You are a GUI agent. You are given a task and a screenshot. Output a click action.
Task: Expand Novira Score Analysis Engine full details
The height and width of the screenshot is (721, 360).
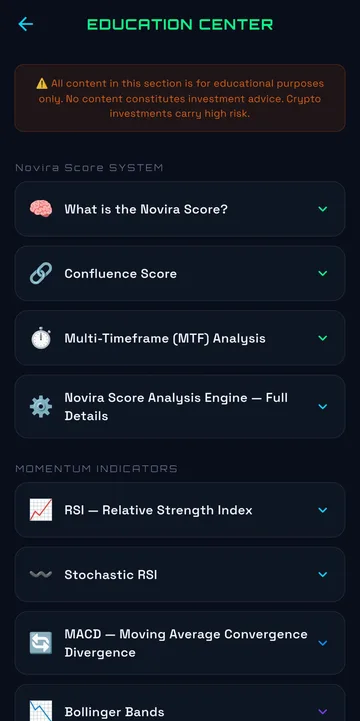pos(180,406)
